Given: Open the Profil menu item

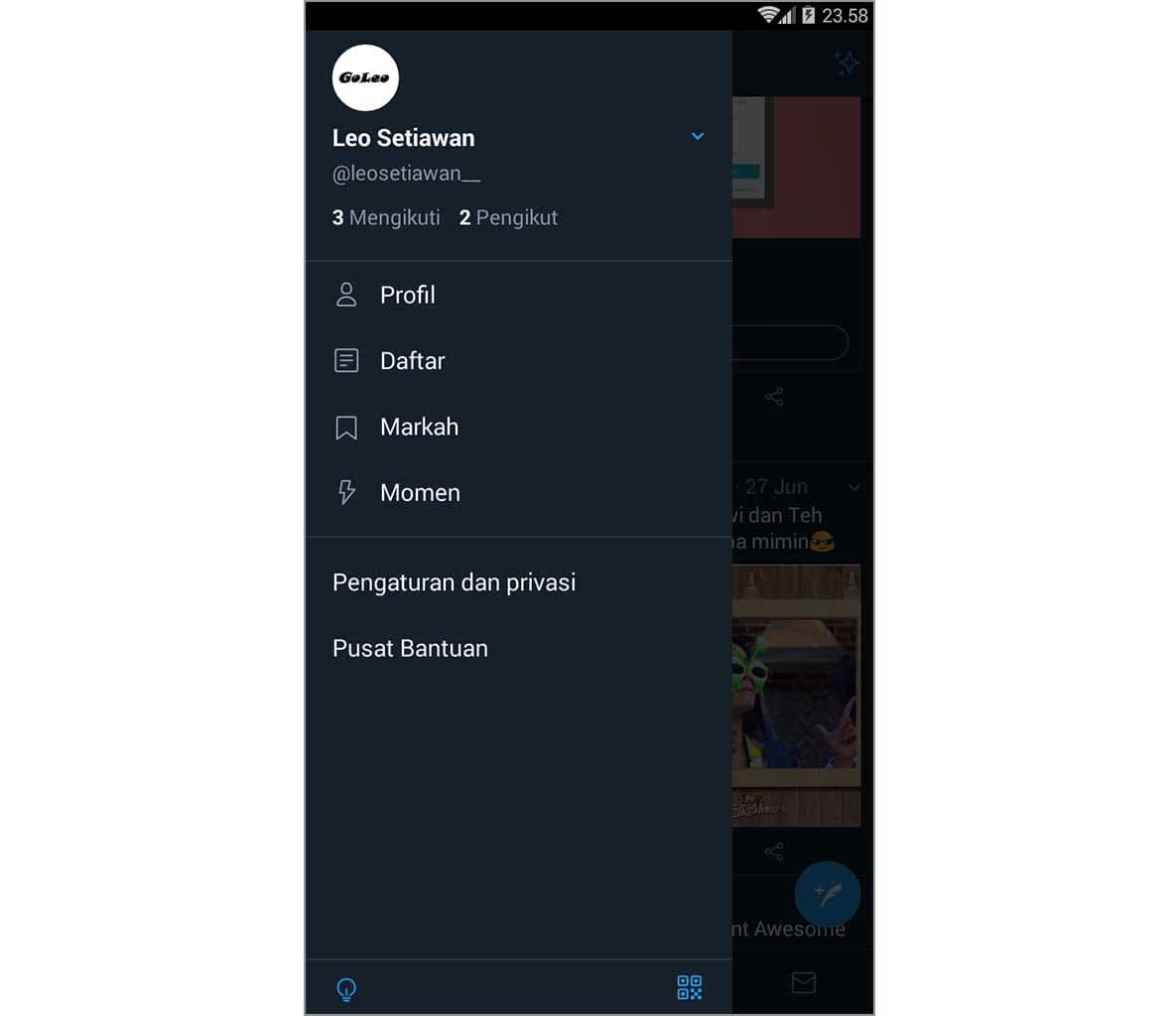Looking at the screenshot, I should click(x=407, y=295).
